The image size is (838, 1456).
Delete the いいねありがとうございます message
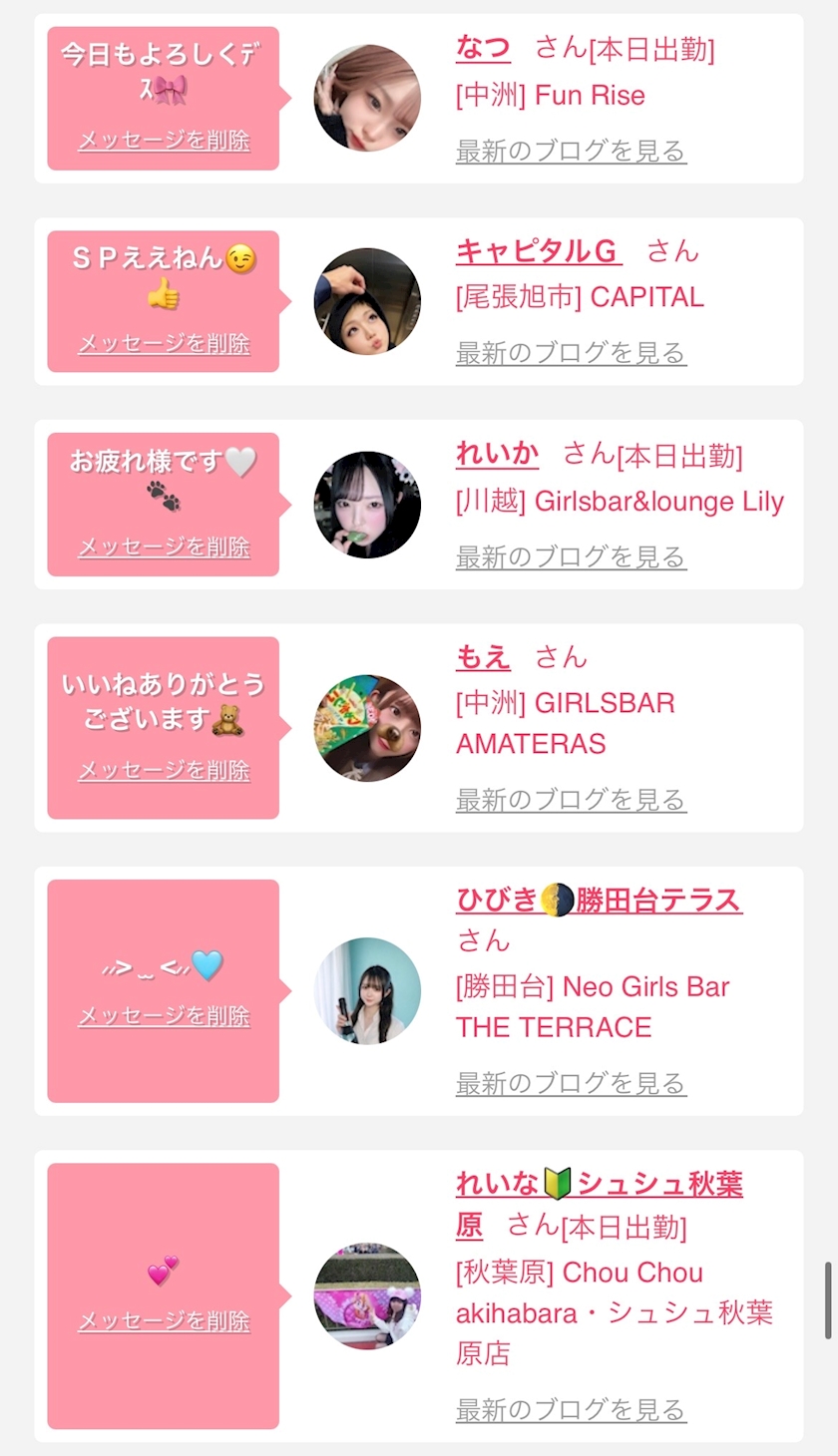(164, 771)
